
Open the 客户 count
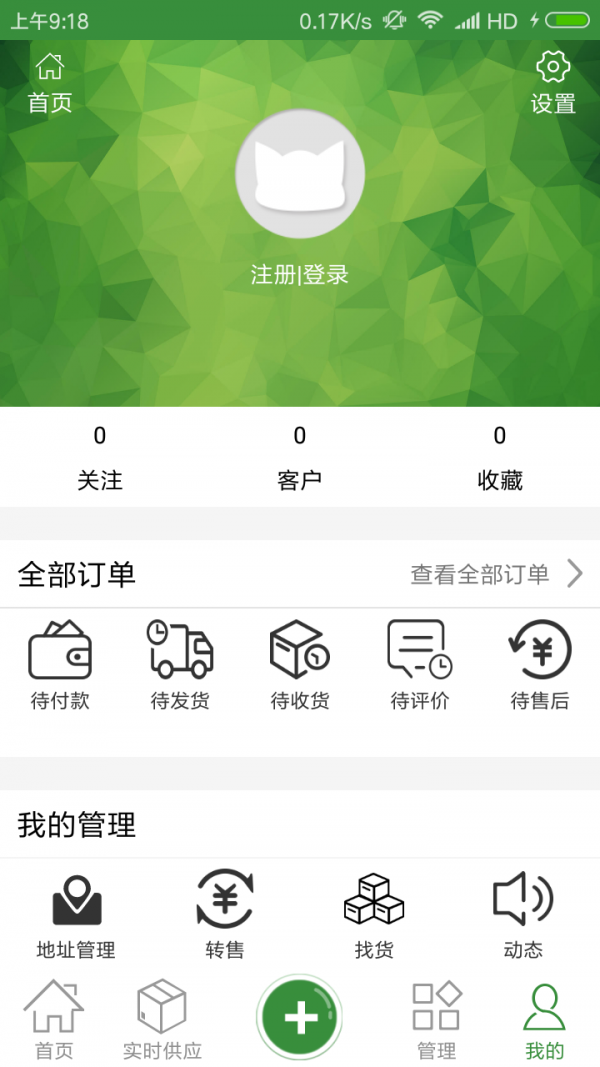(x=299, y=458)
